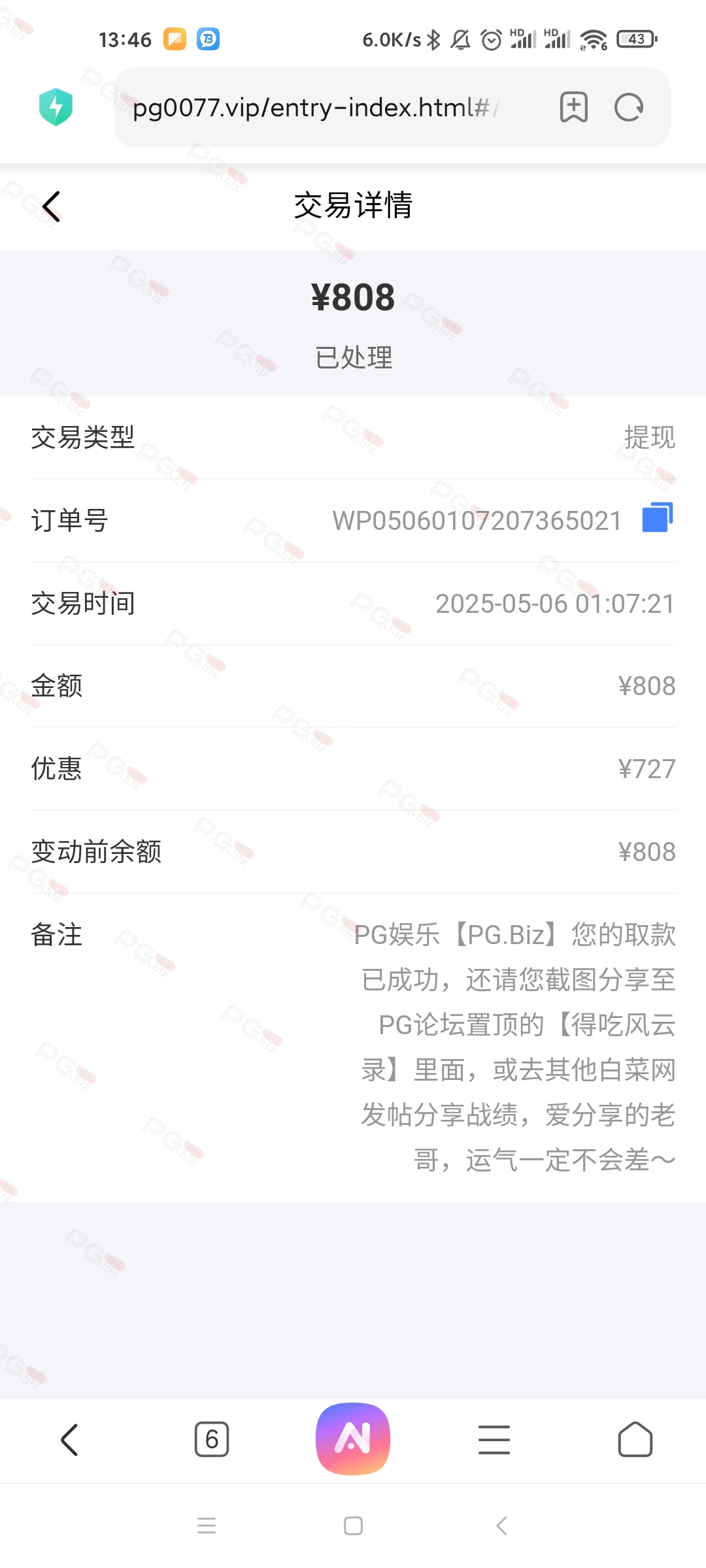Add this page to bookmarks

574,107
